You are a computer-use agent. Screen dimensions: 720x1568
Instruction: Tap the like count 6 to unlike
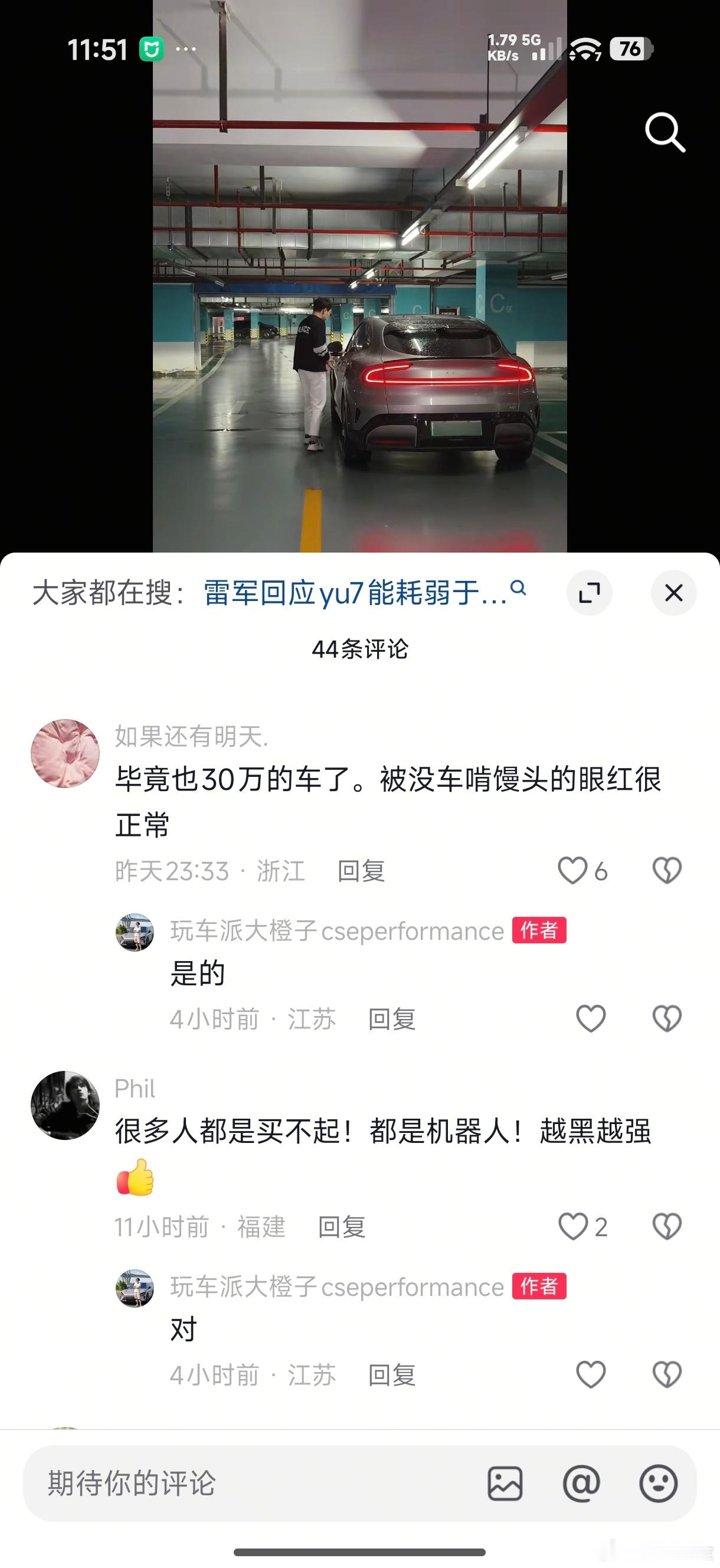coord(601,870)
